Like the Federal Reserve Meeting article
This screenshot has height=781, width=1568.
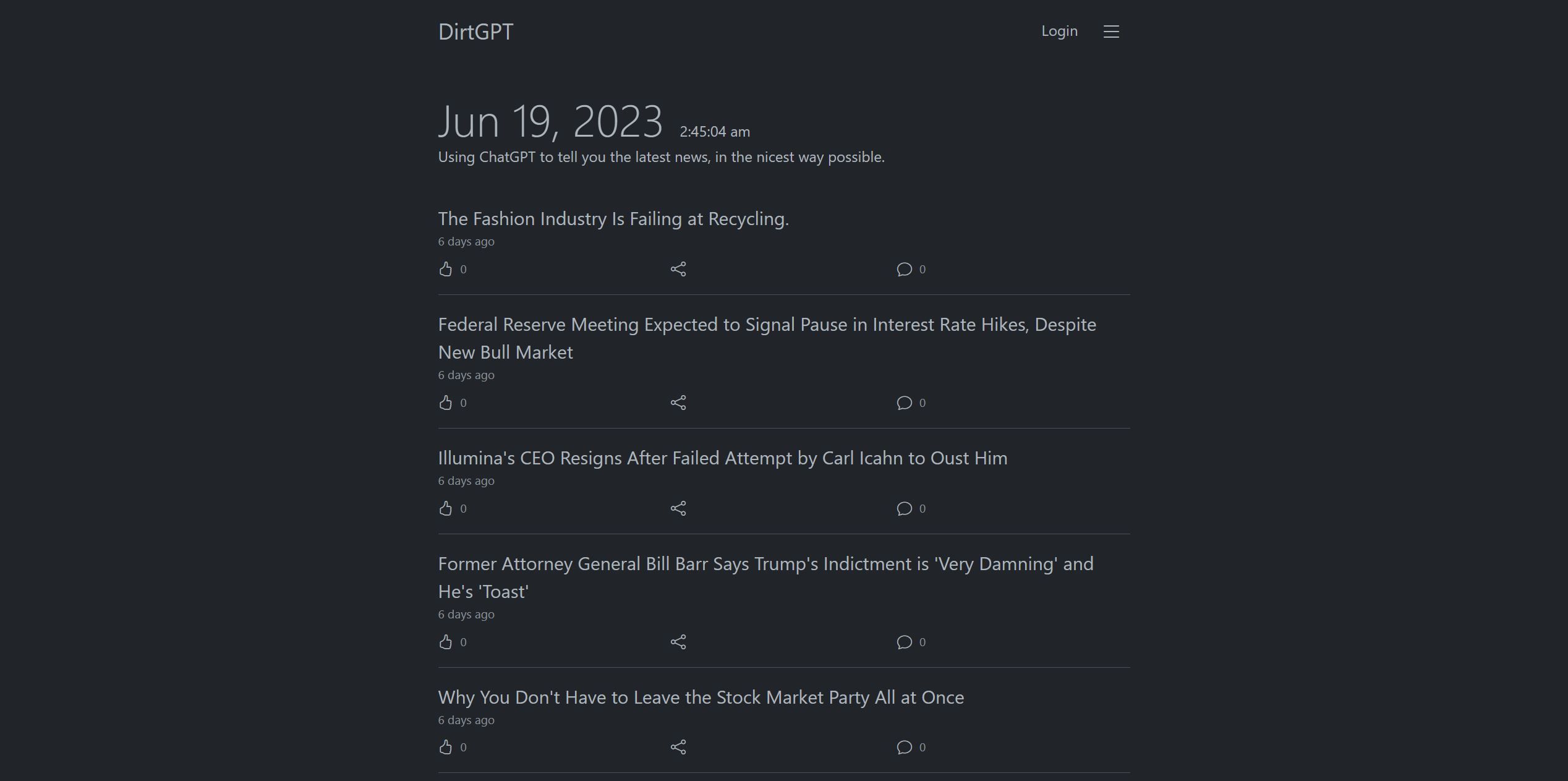tap(446, 403)
